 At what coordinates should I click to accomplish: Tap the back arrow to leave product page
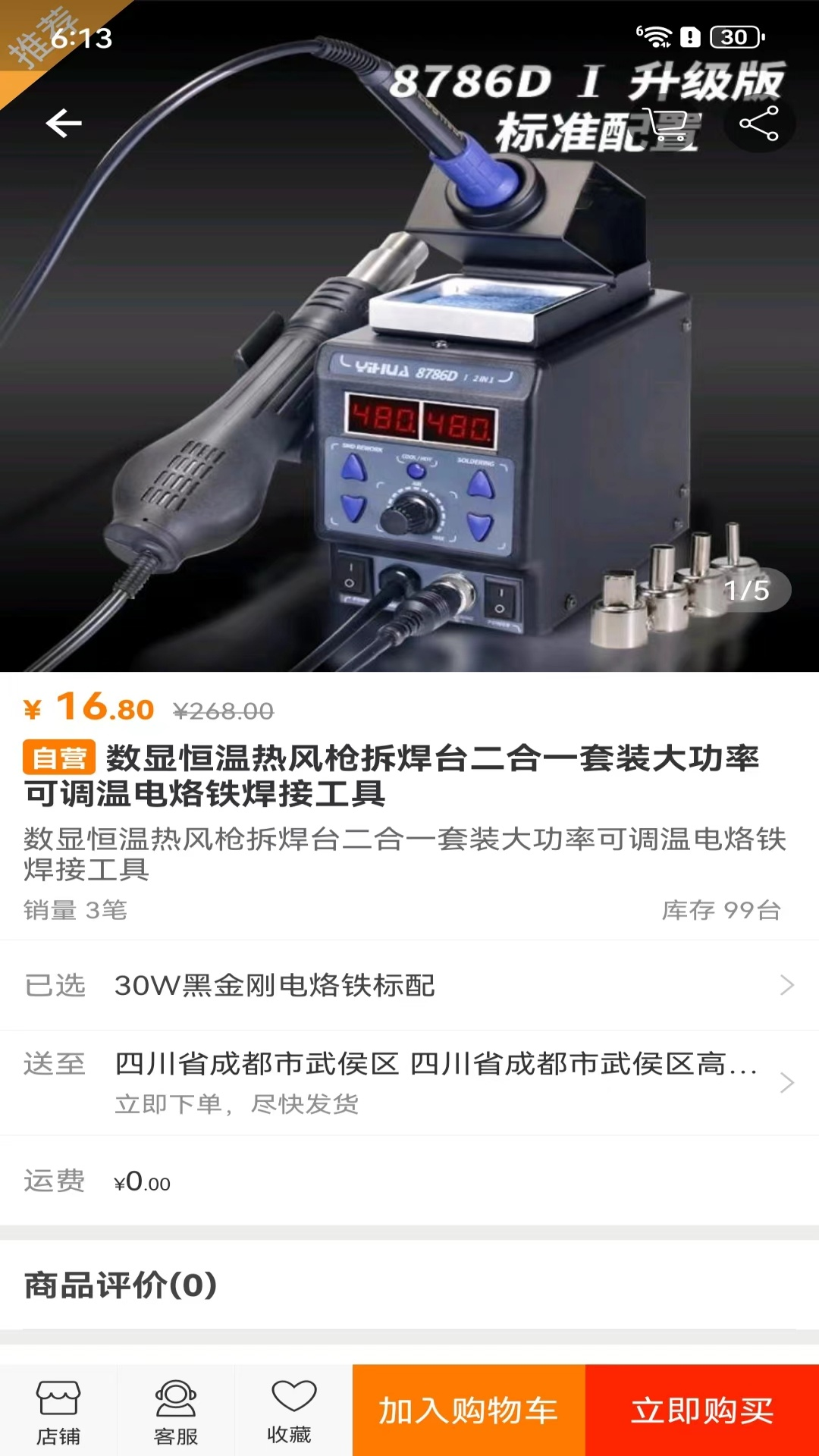tap(64, 123)
